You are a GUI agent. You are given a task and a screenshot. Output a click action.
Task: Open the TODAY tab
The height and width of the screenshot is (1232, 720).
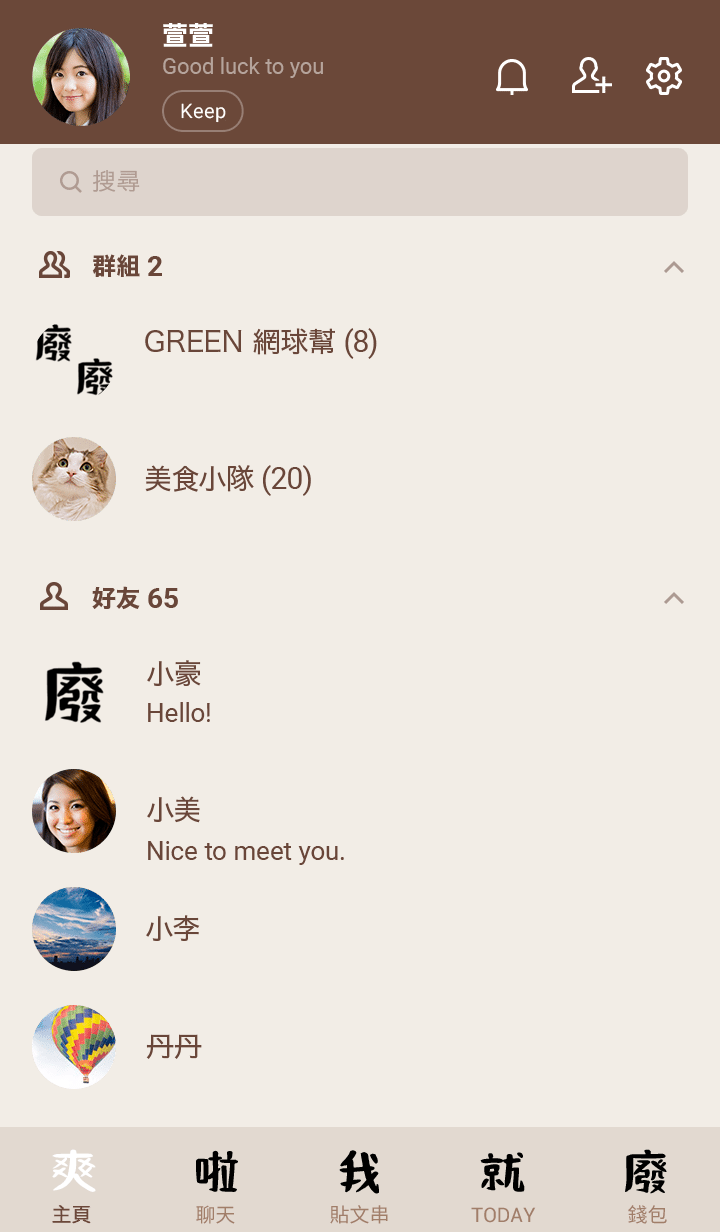(x=503, y=1186)
